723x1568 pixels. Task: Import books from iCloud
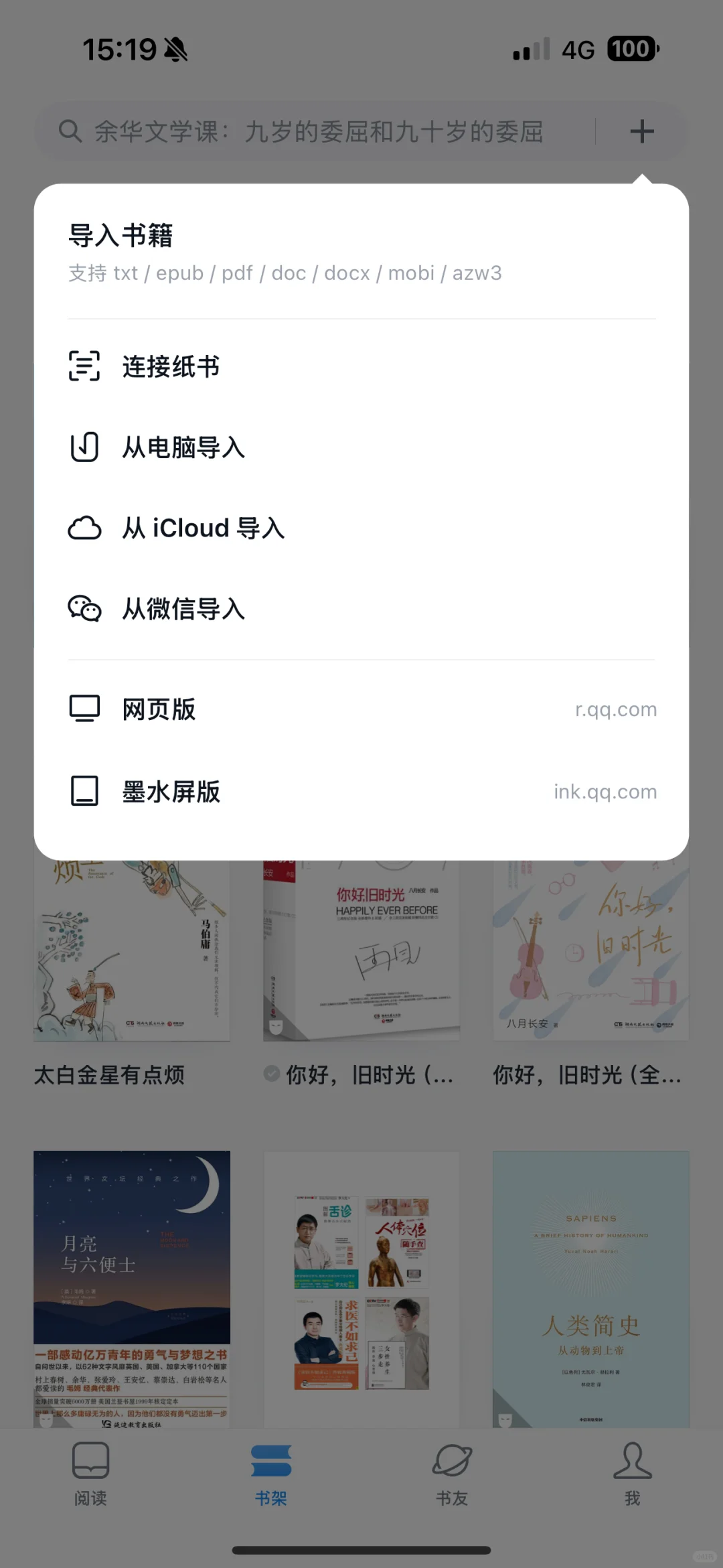click(x=203, y=528)
